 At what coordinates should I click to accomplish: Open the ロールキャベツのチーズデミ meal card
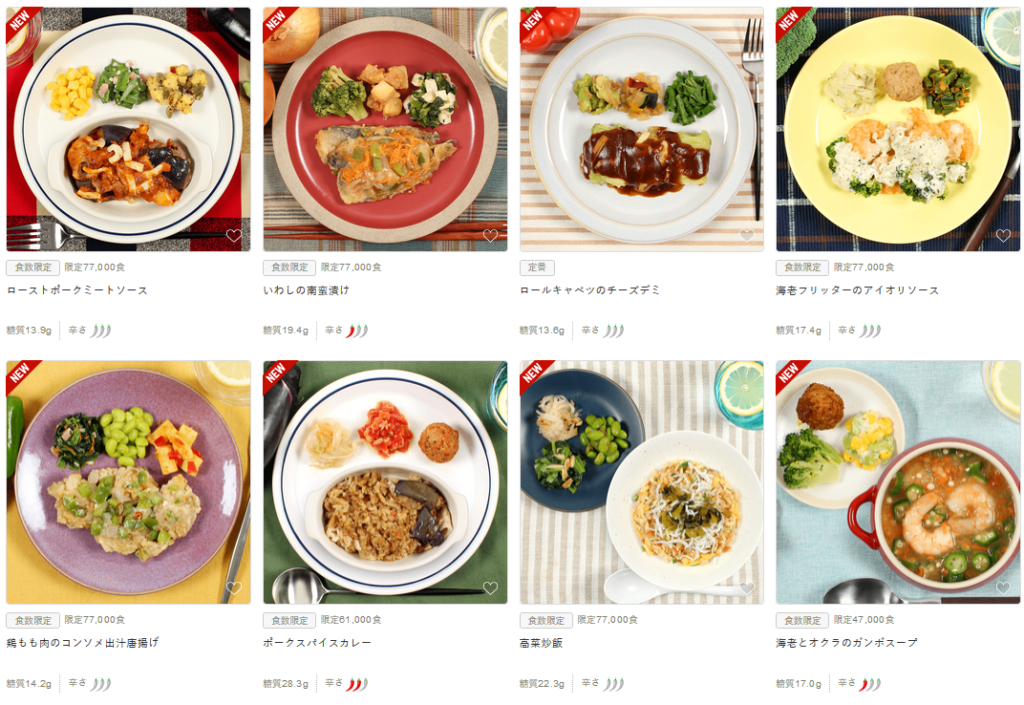click(641, 128)
